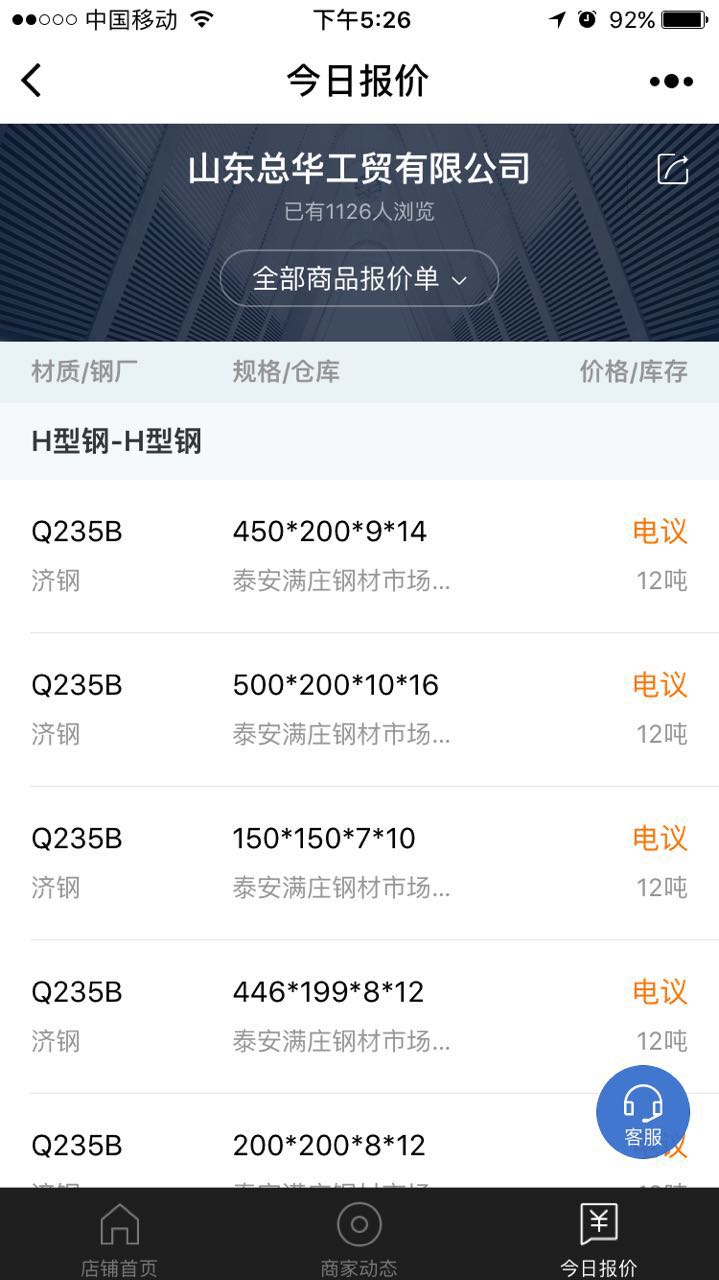Select the 今日报价 tab
Viewport: 719px width, 1280px height.
[x=598, y=1237]
